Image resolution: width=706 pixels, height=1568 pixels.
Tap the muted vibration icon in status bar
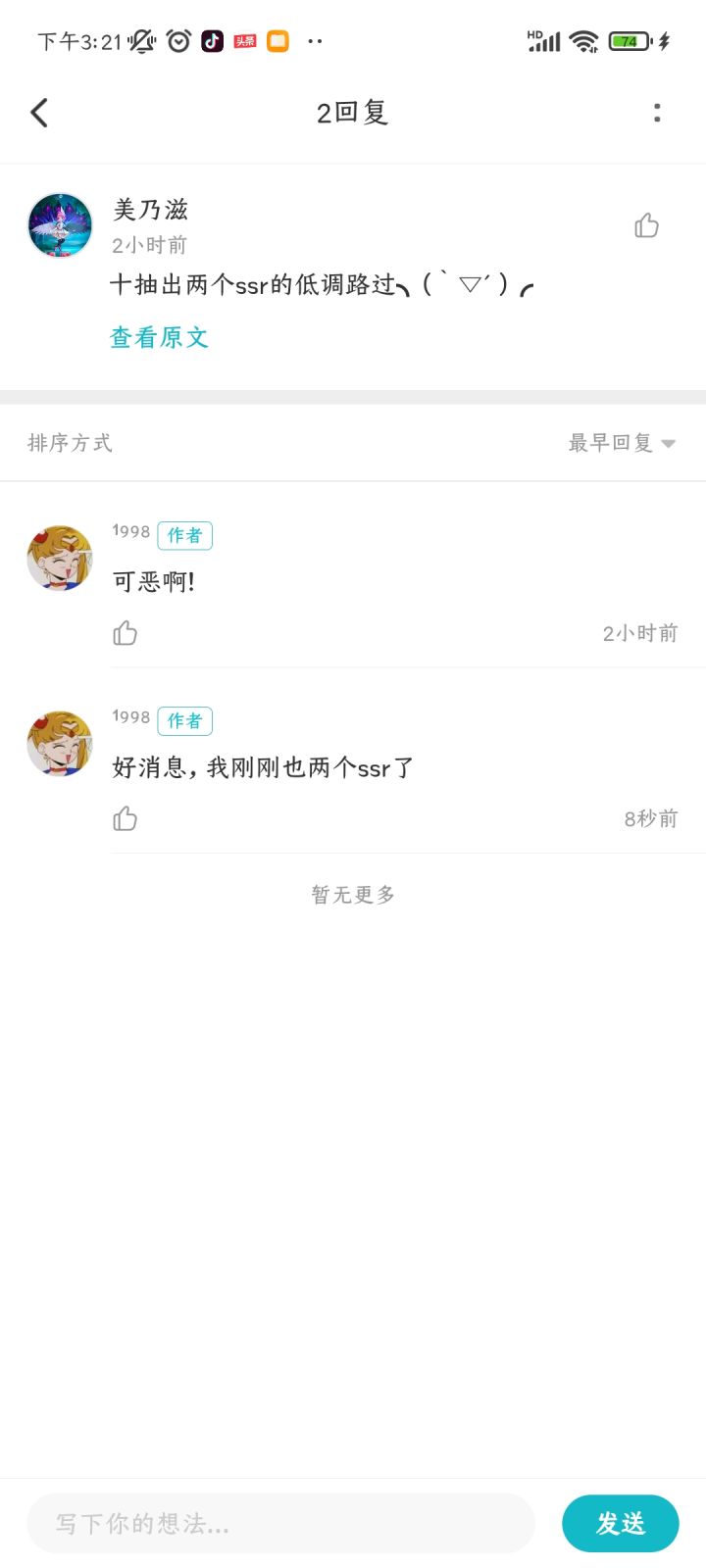[x=142, y=41]
